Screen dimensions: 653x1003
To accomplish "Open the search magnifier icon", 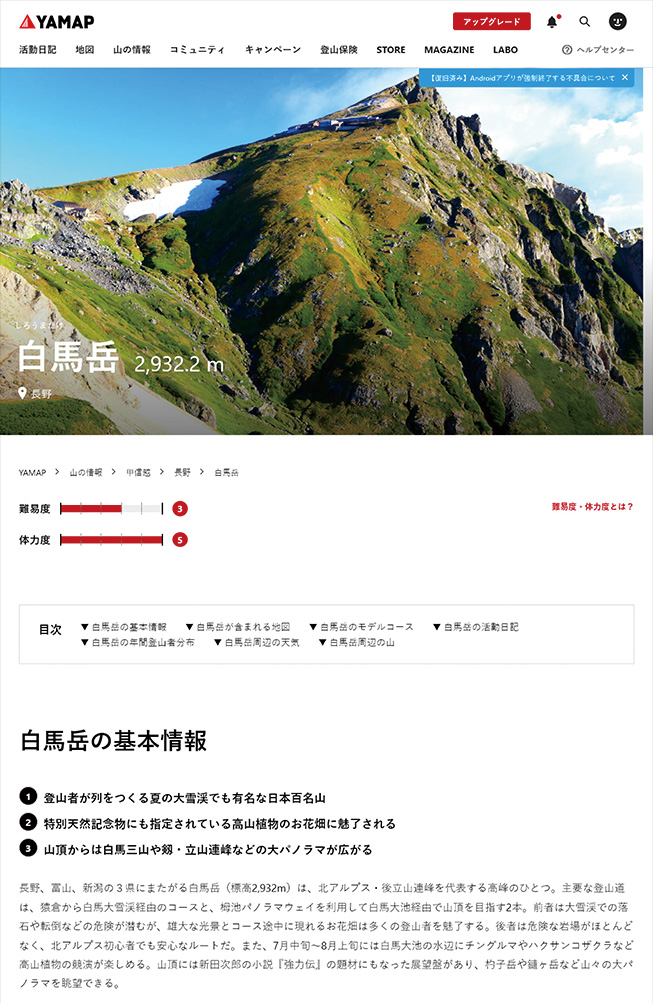I will [x=585, y=21].
